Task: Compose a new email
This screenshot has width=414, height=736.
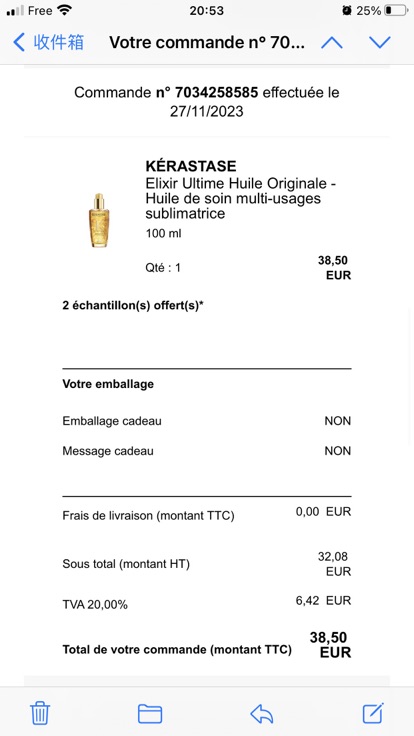Action: [373, 713]
